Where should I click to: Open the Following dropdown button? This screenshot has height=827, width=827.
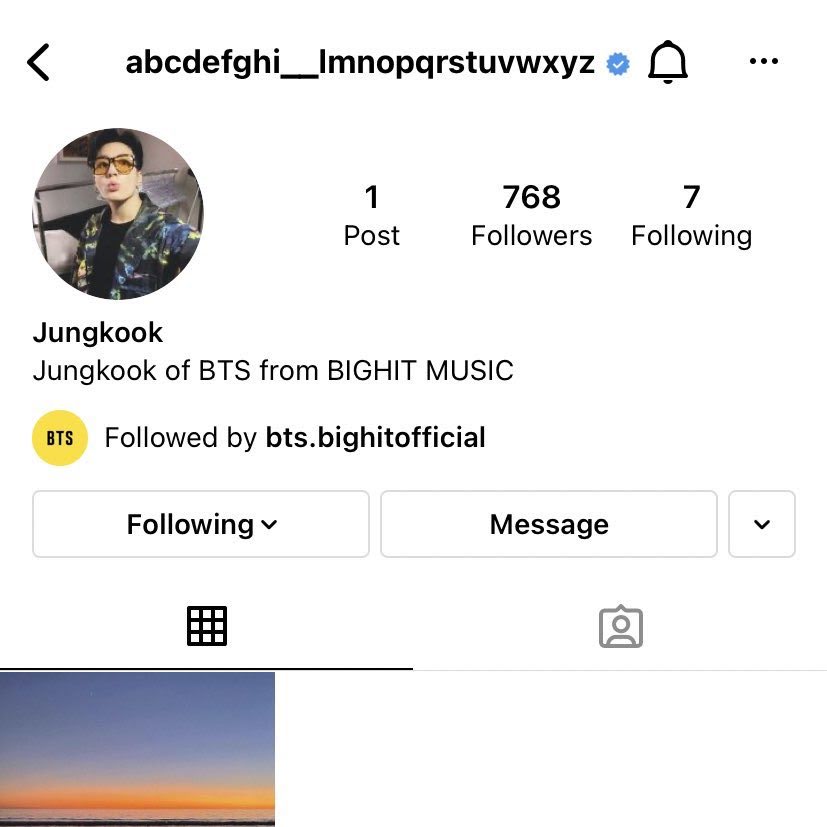[201, 524]
